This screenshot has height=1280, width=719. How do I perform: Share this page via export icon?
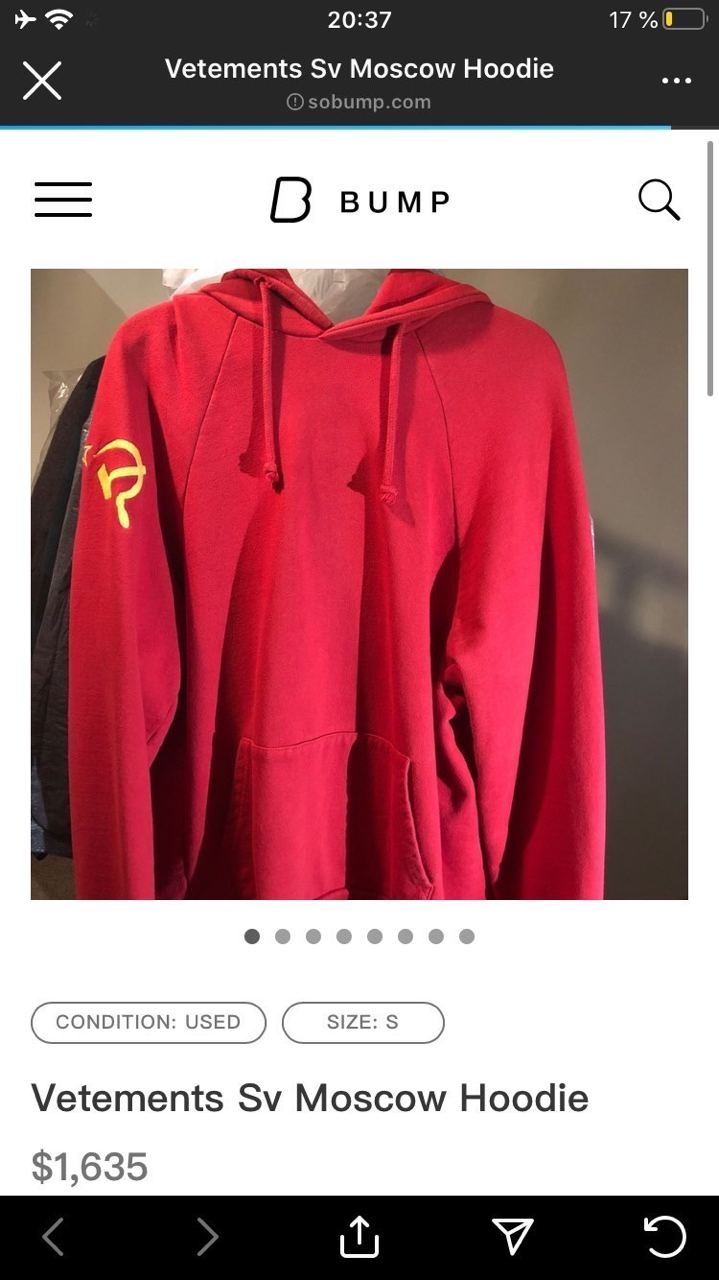(x=359, y=1237)
